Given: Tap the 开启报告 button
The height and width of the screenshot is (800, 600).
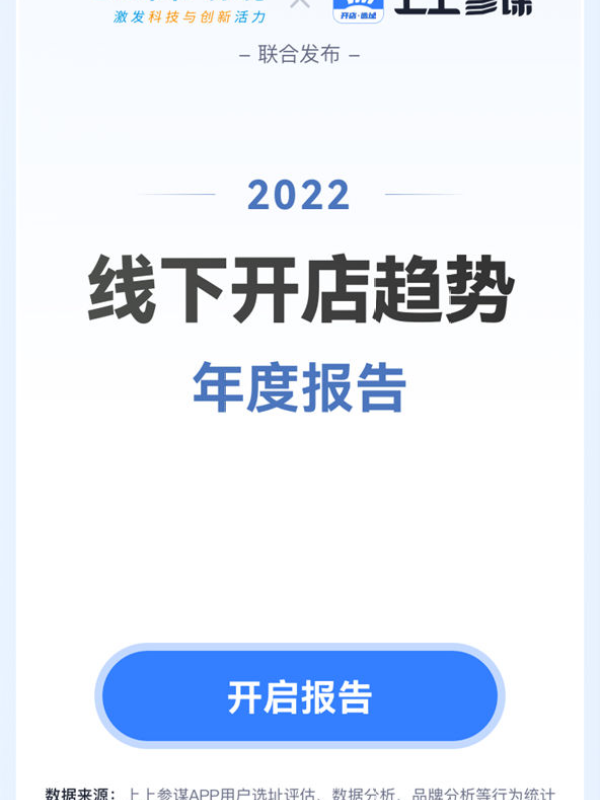Looking at the screenshot, I should coord(300,696).
